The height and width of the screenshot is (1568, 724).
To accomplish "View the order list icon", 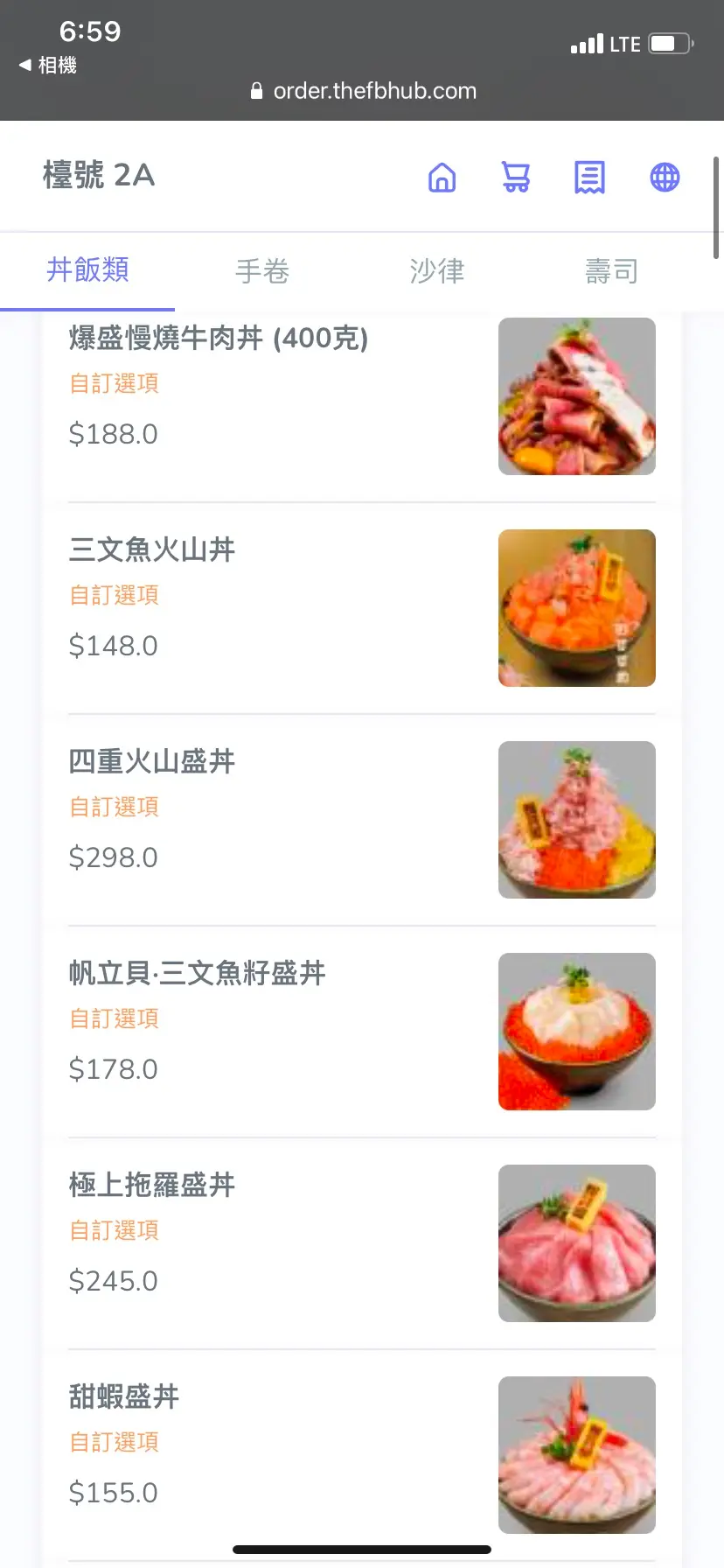I will click(589, 178).
